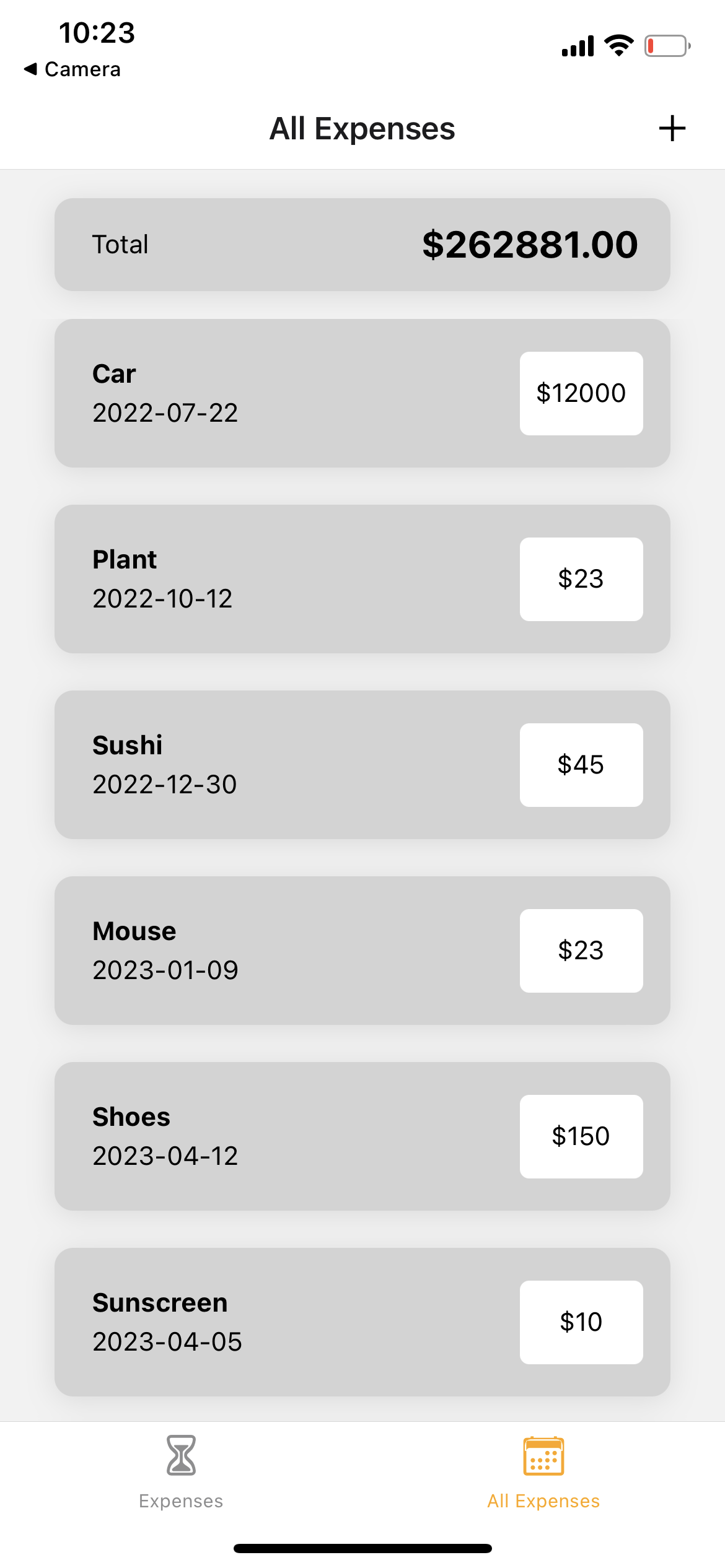
Task: Tap the plus icon to add expense
Action: pyautogui.click(x=673, y=128)
